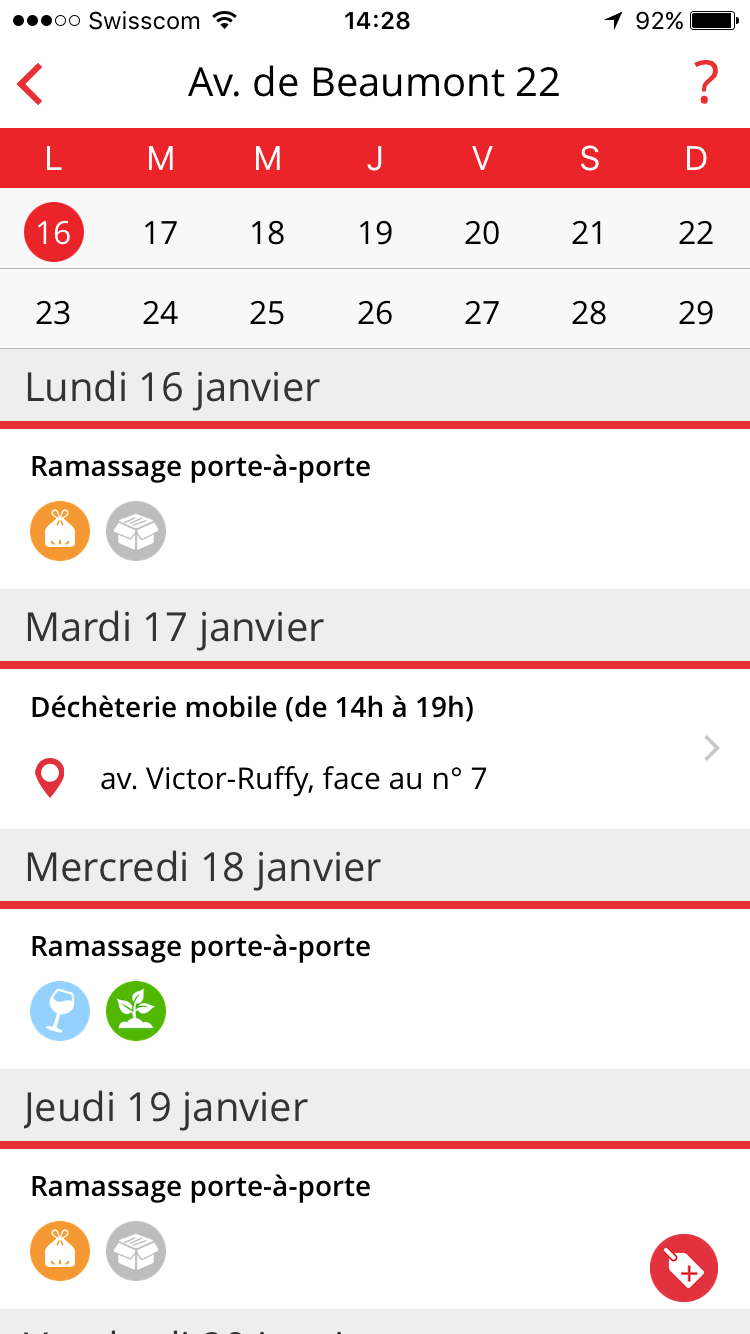Select day 18 in the calendar
This screenshot has height=1334, width=750.
pyautogui.click(x=267, y=233)
